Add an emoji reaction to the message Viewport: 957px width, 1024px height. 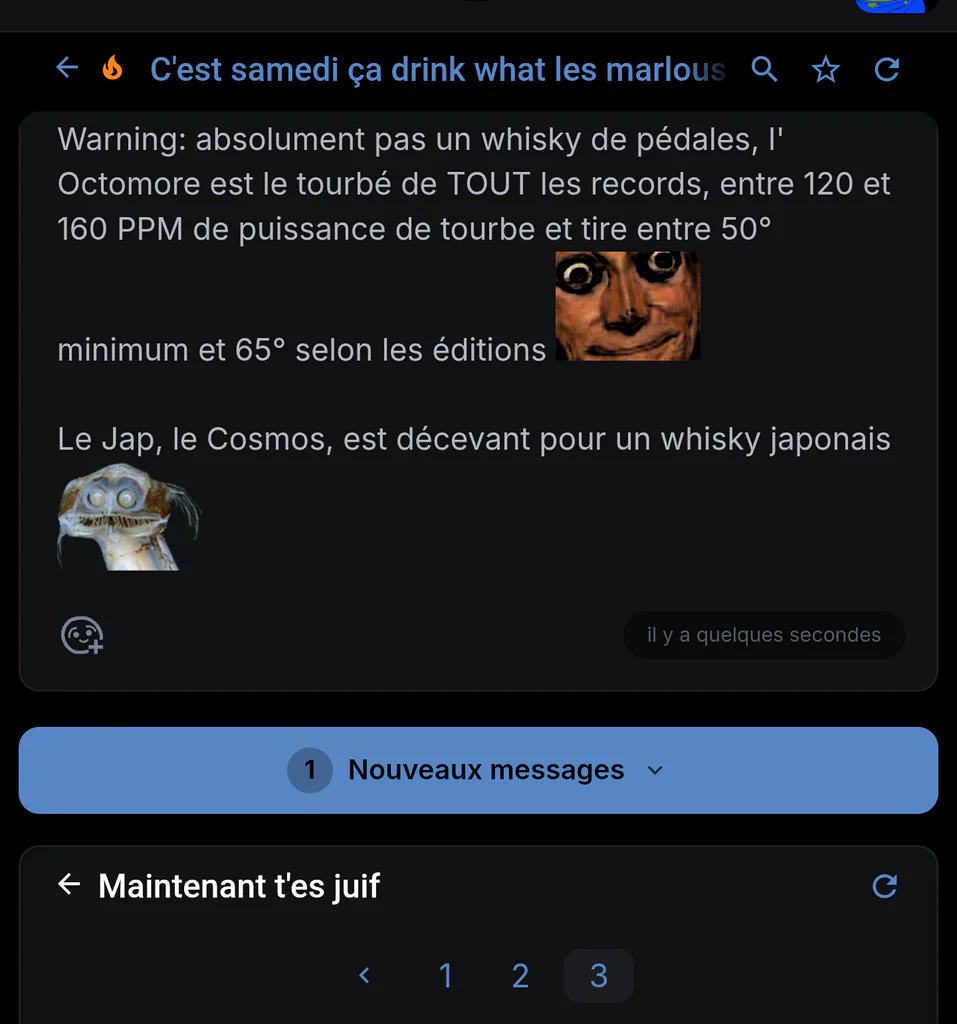coord(82,635)
